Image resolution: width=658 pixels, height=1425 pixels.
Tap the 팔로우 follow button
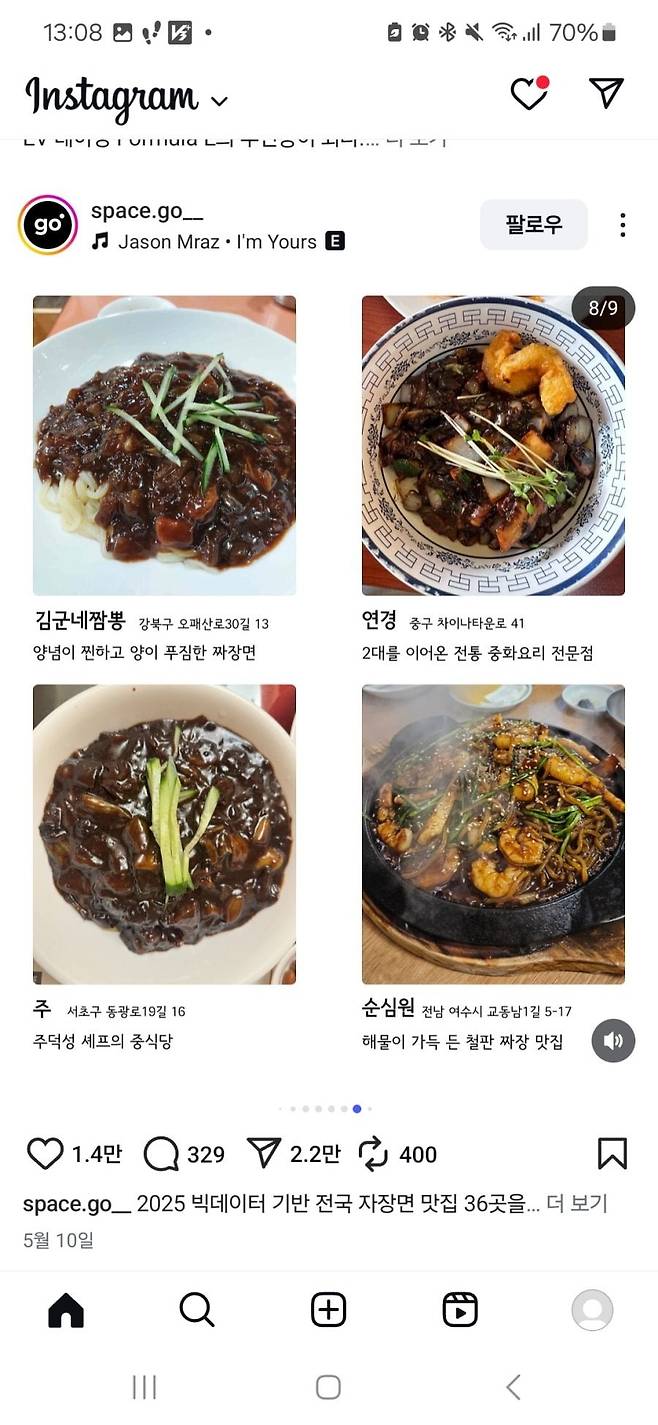coord(533,224)
